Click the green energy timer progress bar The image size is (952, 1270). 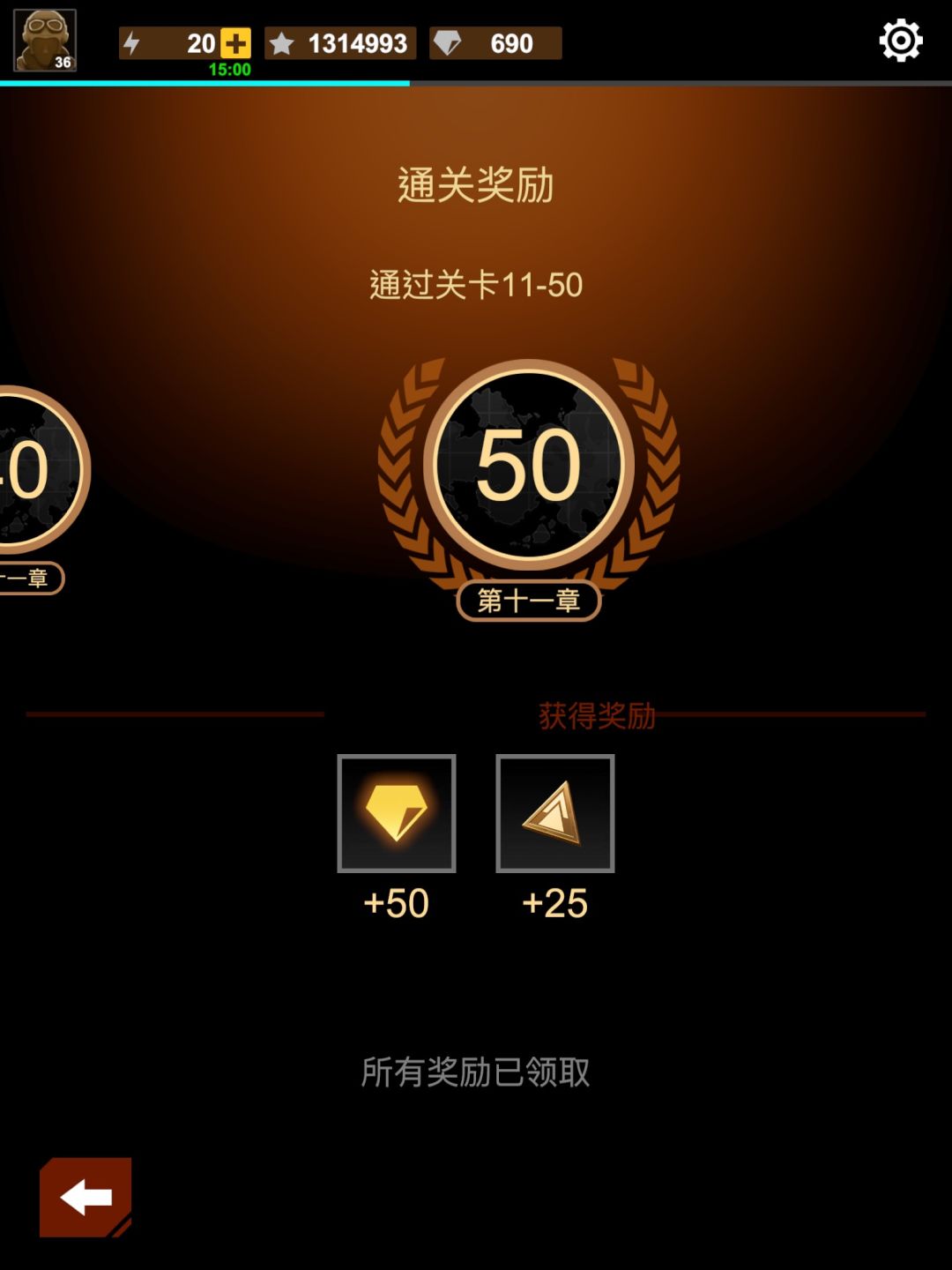231,69
